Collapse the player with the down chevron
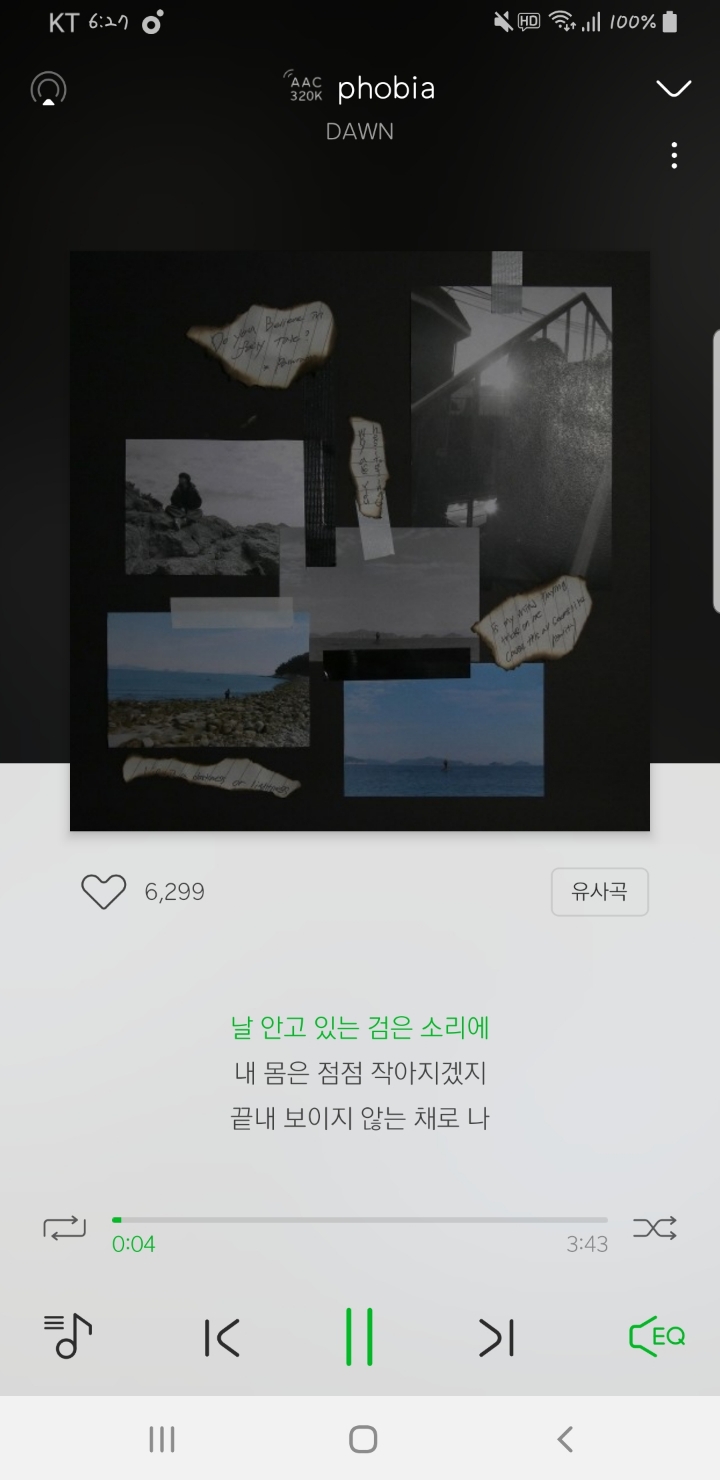Image resolution: width=720 pixels, height=1480 pixels. 671,88
